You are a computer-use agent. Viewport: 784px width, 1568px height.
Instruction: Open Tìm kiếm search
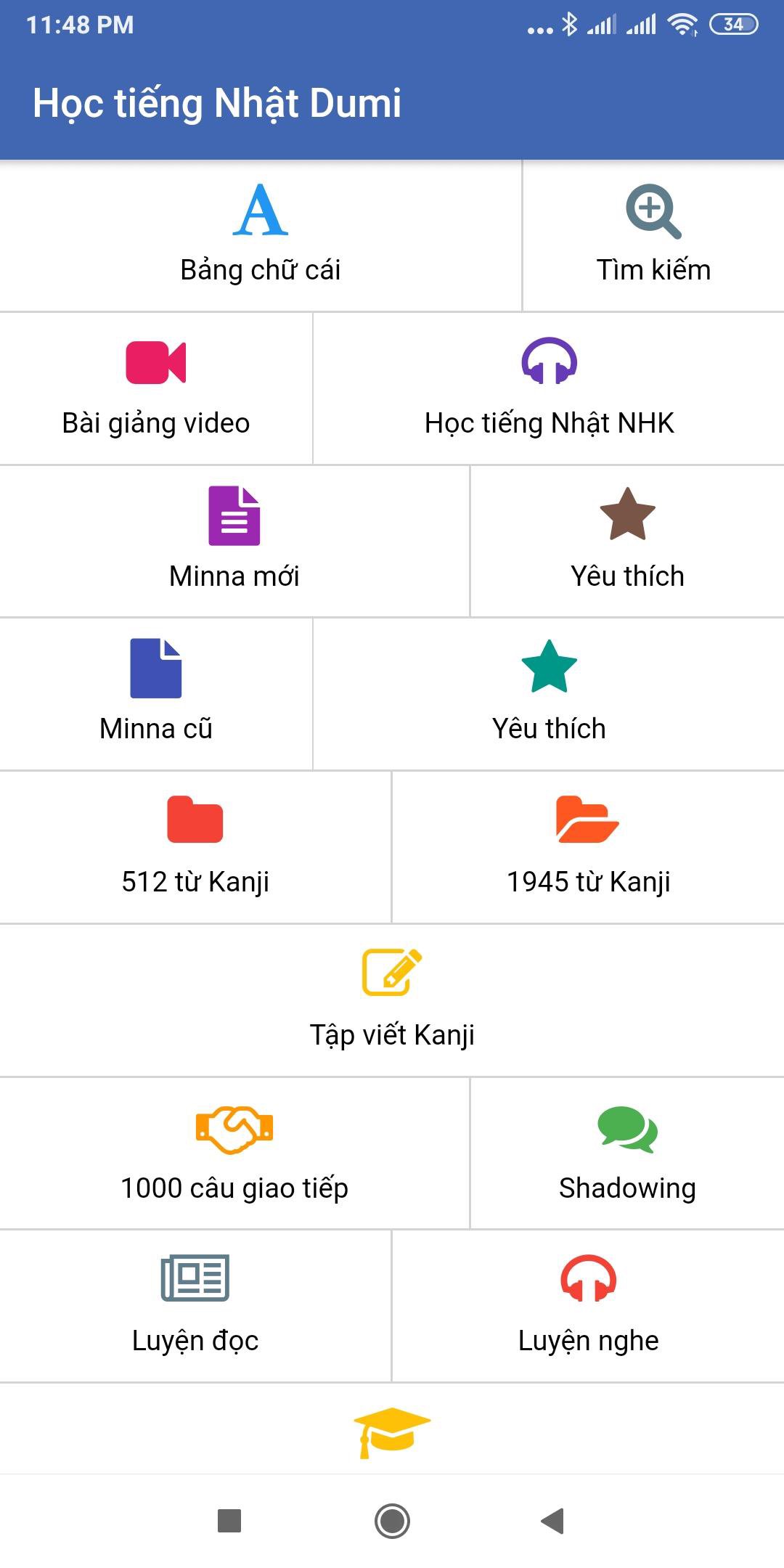(x=653, y=236)
